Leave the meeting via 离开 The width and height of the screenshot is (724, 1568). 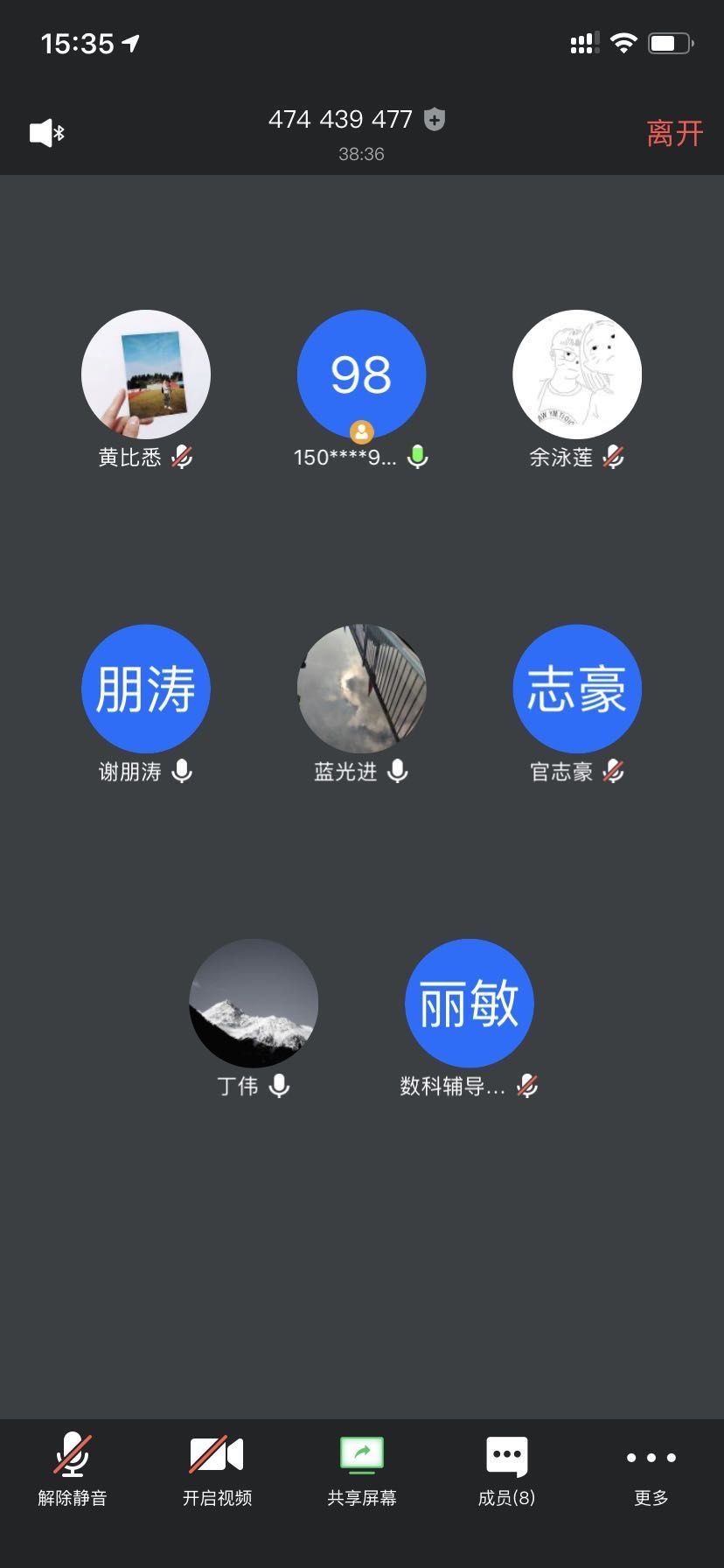pyautogui.click(x=674, y=134)
